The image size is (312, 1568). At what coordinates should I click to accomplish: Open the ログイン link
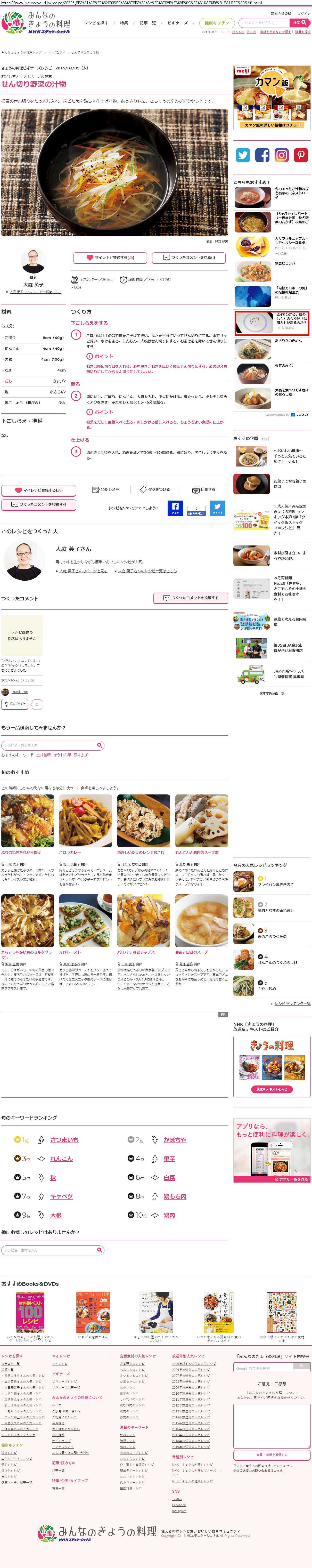(x=303, y=13)
